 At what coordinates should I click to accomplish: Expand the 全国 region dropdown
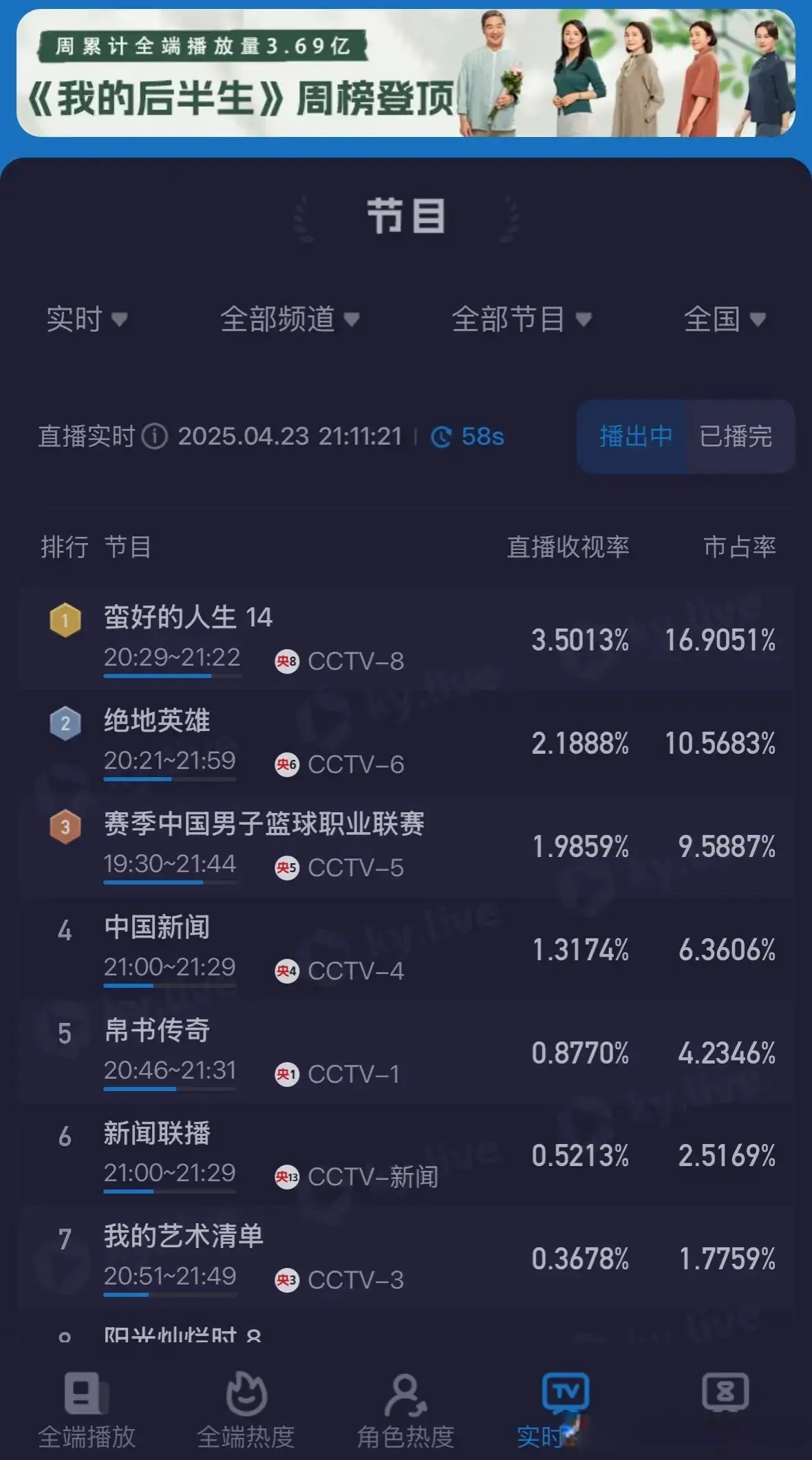[x=724, y=319]
